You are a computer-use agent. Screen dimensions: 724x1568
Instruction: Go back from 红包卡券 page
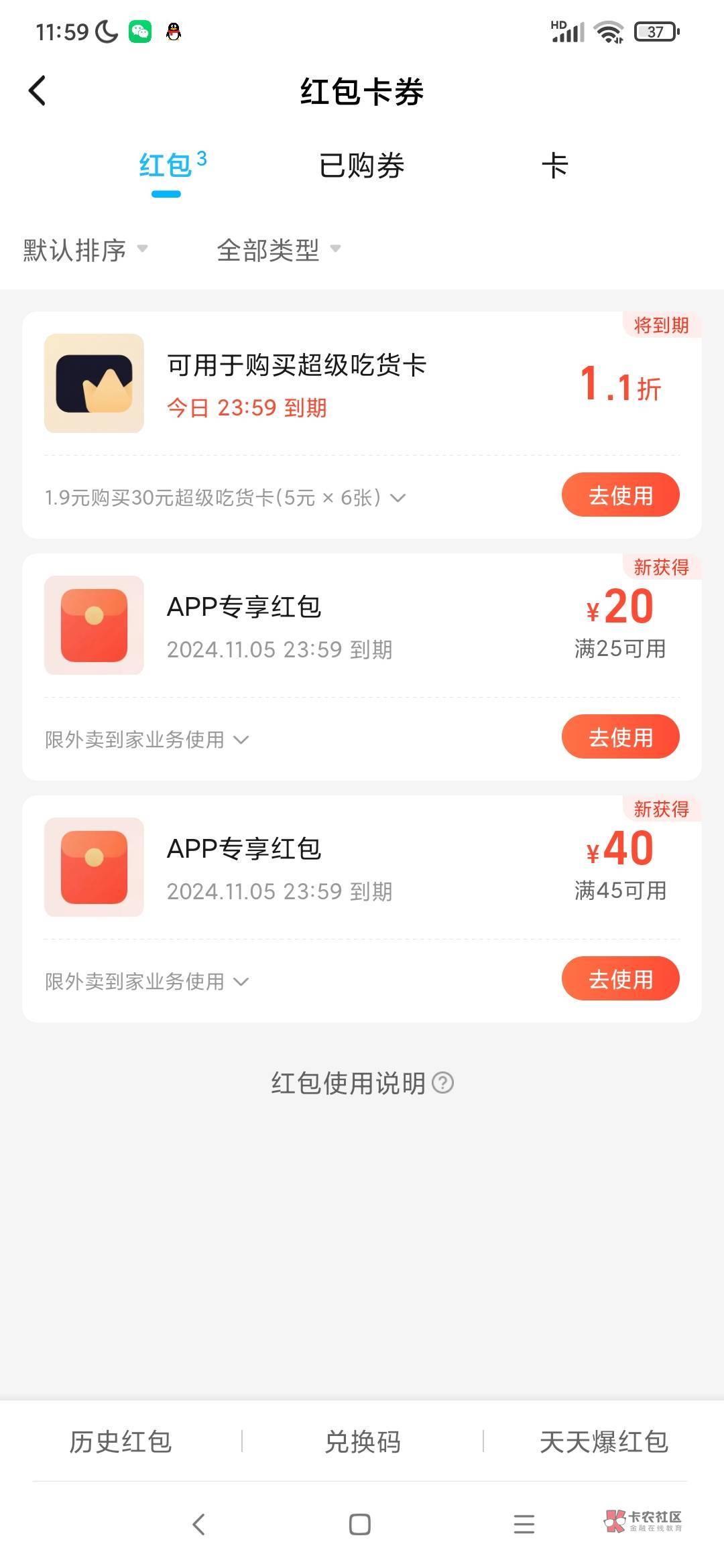click(x=38, y=90)
